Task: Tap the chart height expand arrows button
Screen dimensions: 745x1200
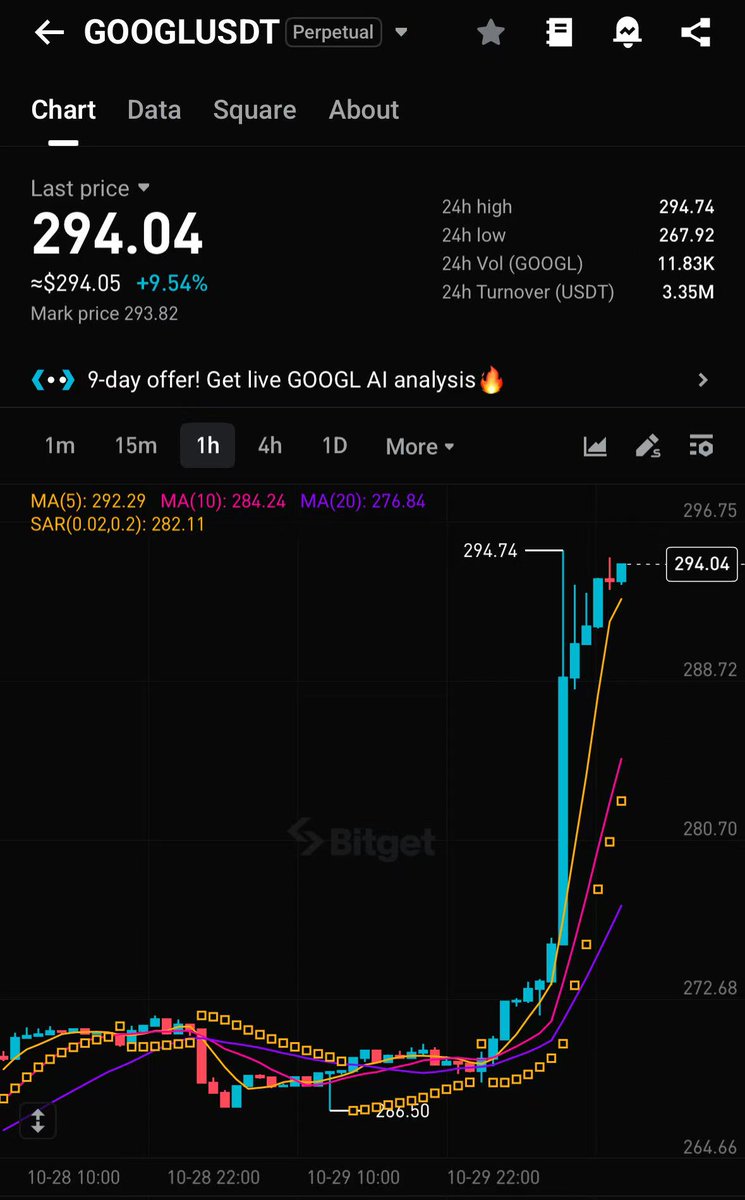Action: [x=38, y=1121]
